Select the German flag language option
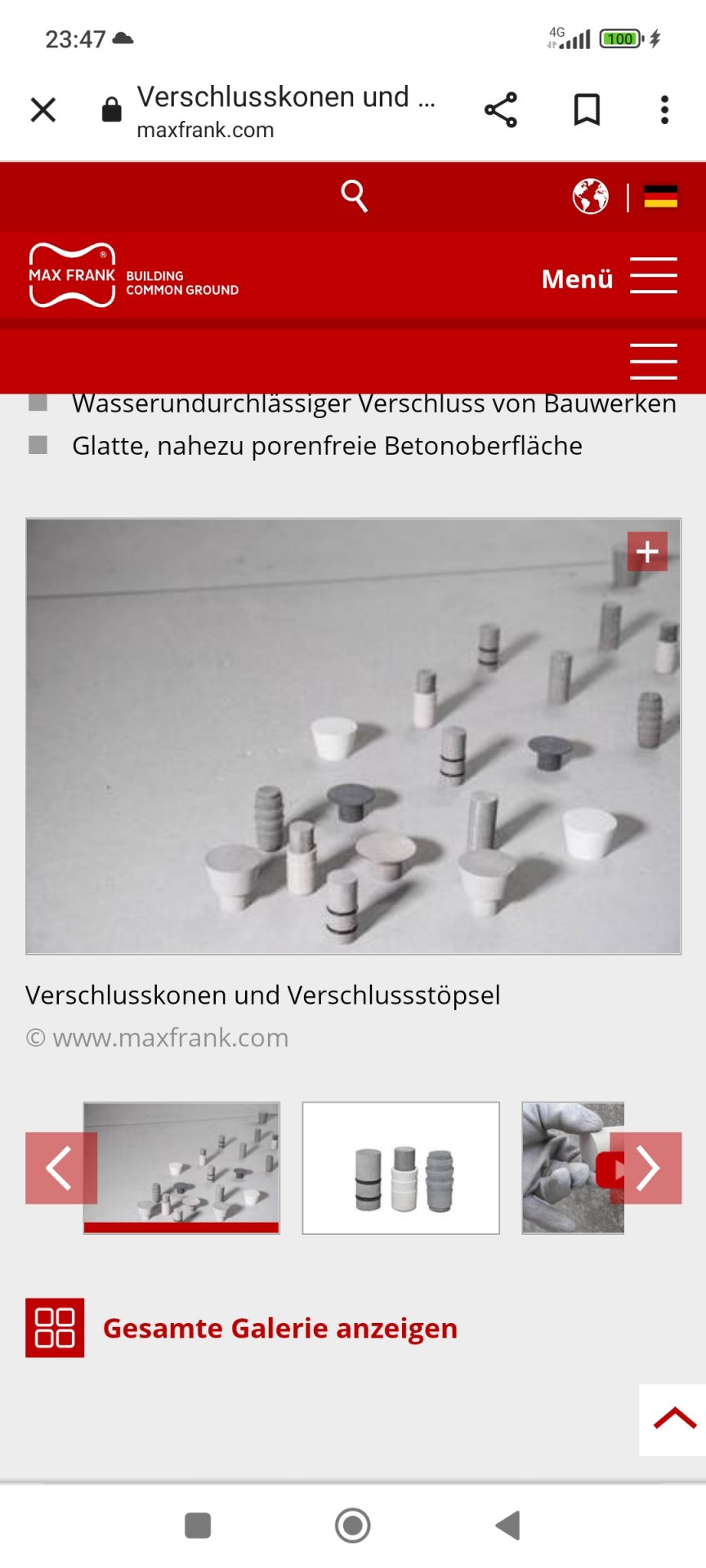Image resolution: width=706 pixels, height=1568 pixels. tap(660, 197)
